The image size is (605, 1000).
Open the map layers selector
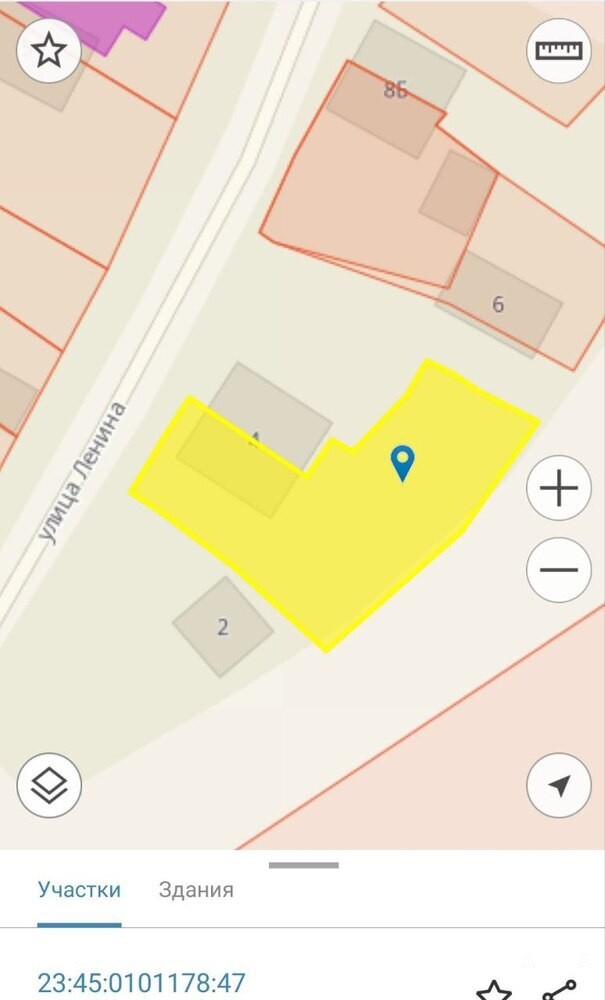(48, 785)
